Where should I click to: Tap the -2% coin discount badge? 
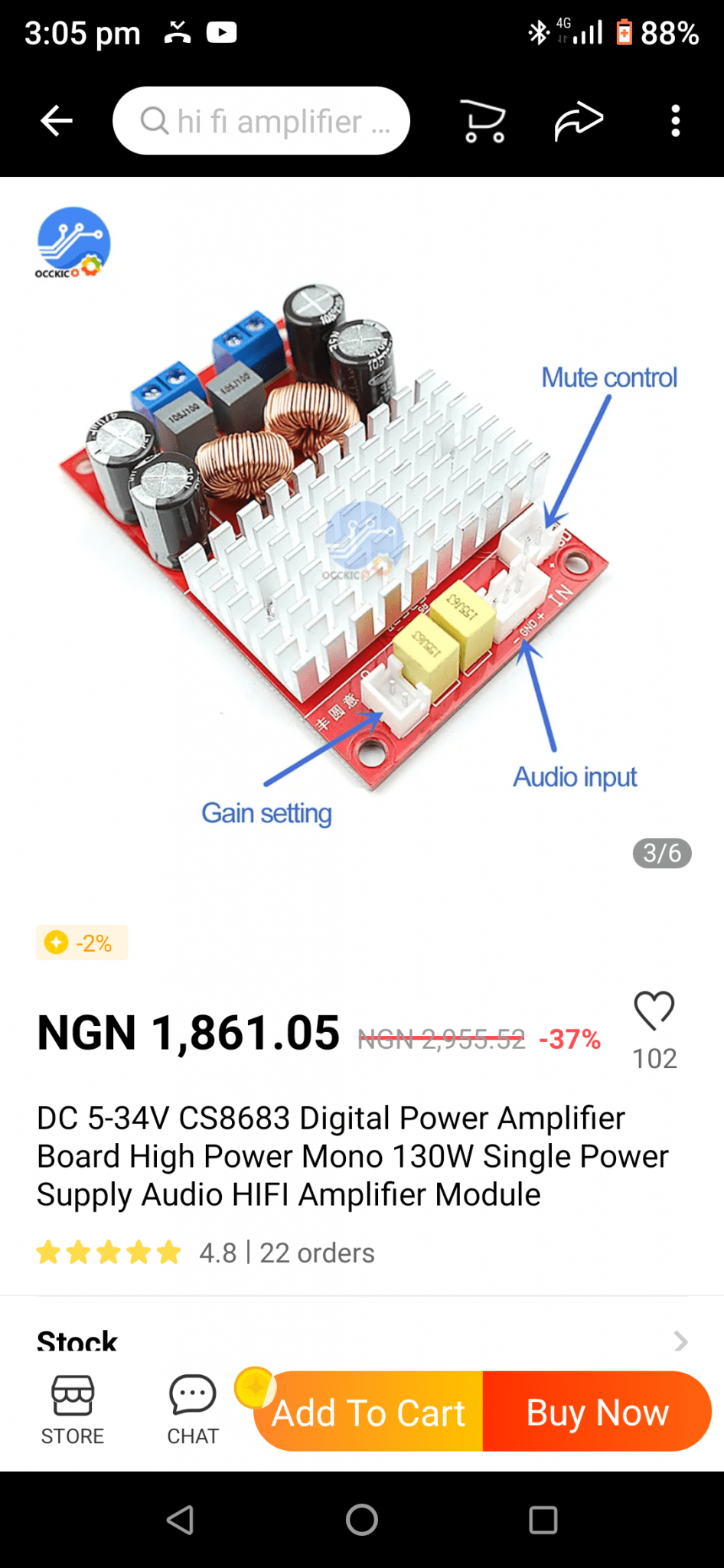[82, 942]
